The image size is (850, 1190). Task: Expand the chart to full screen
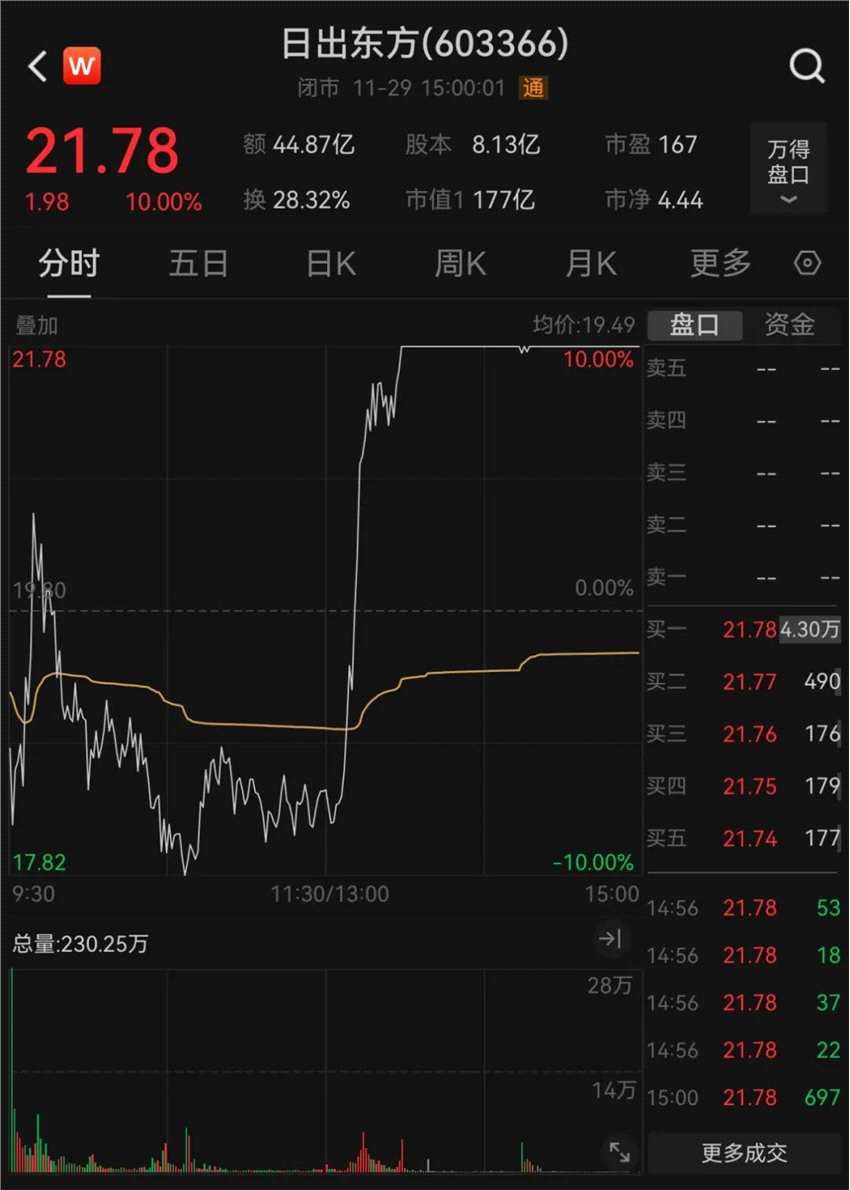(619, 1151)
